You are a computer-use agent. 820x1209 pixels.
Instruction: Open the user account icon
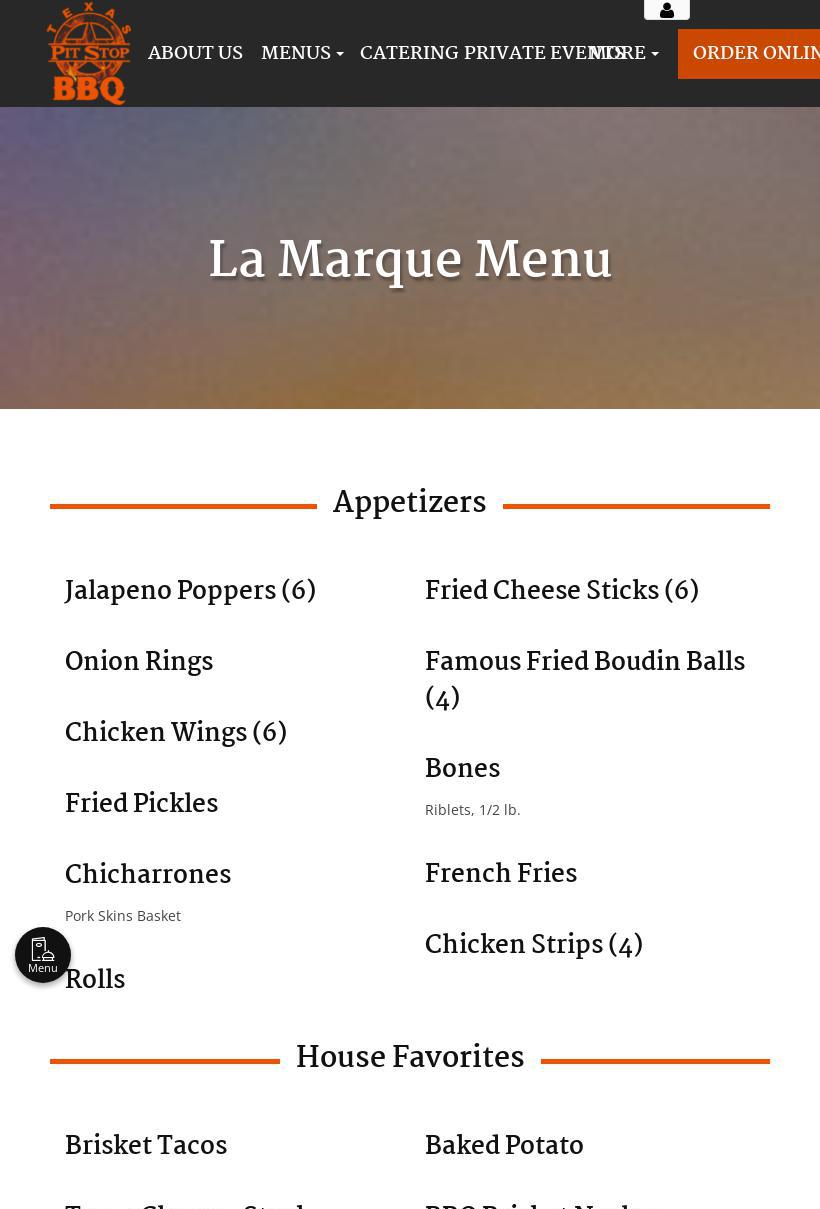[x=667, y=10]
